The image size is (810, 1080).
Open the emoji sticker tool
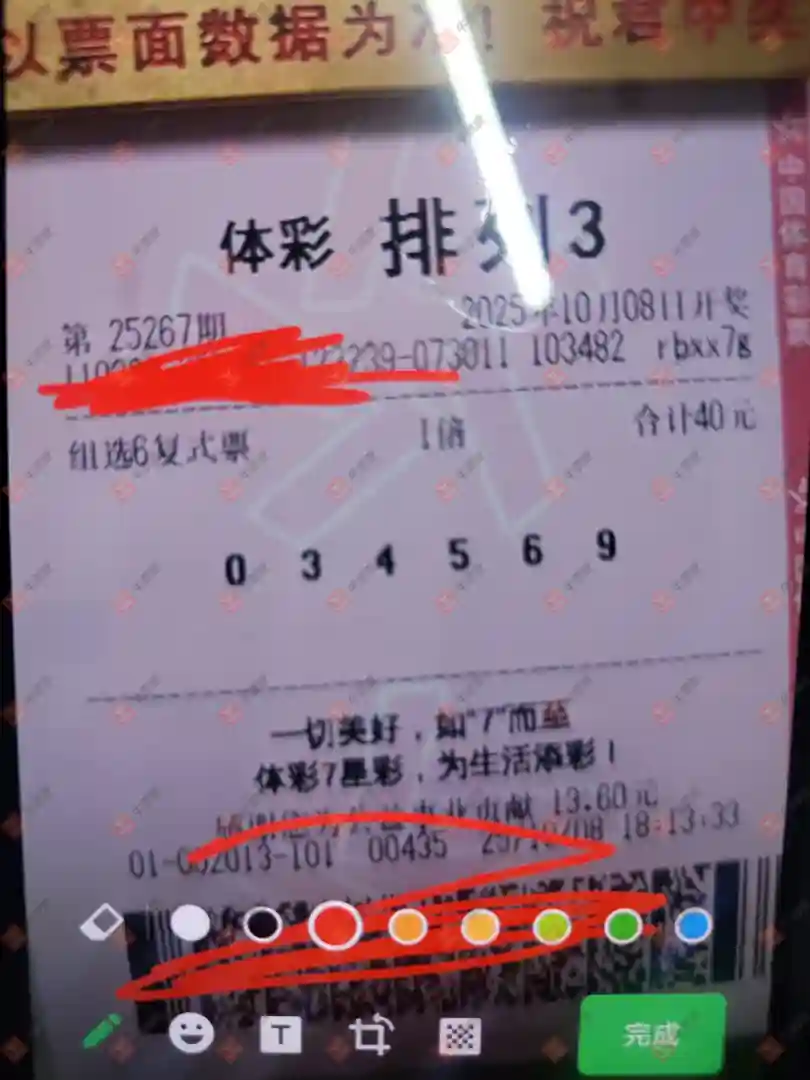191,1033
